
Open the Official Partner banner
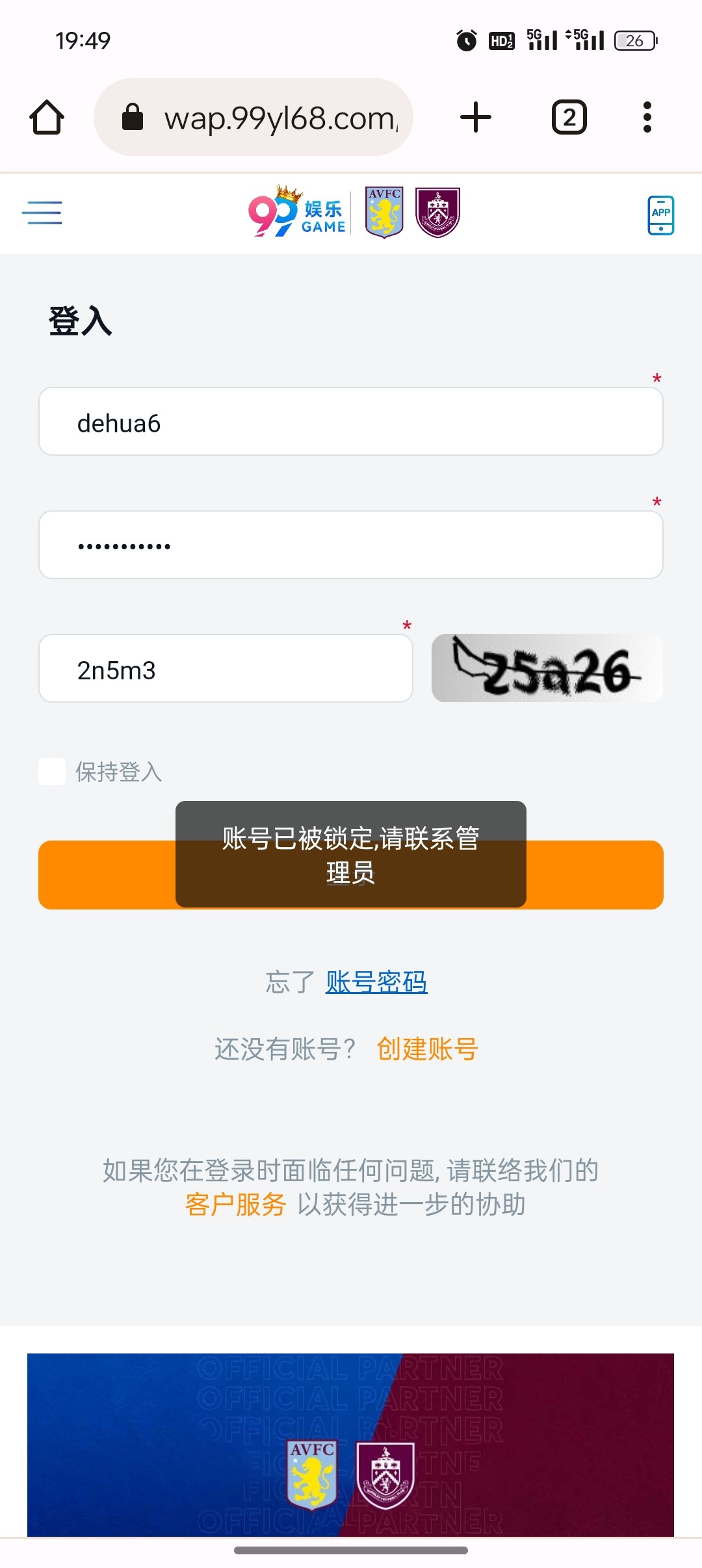point(351,1444)
